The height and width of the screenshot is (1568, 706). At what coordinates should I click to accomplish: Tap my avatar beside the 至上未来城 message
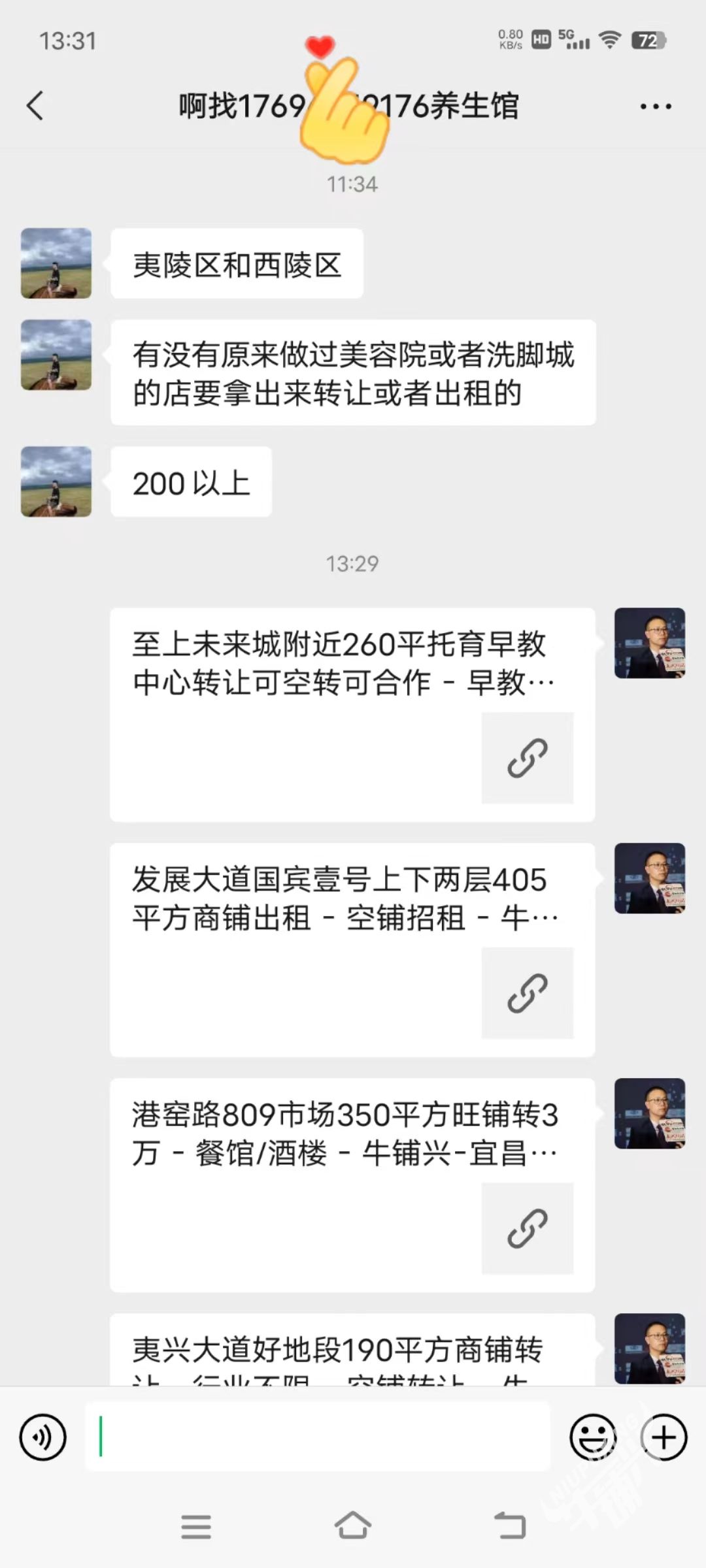coord(649,643)
